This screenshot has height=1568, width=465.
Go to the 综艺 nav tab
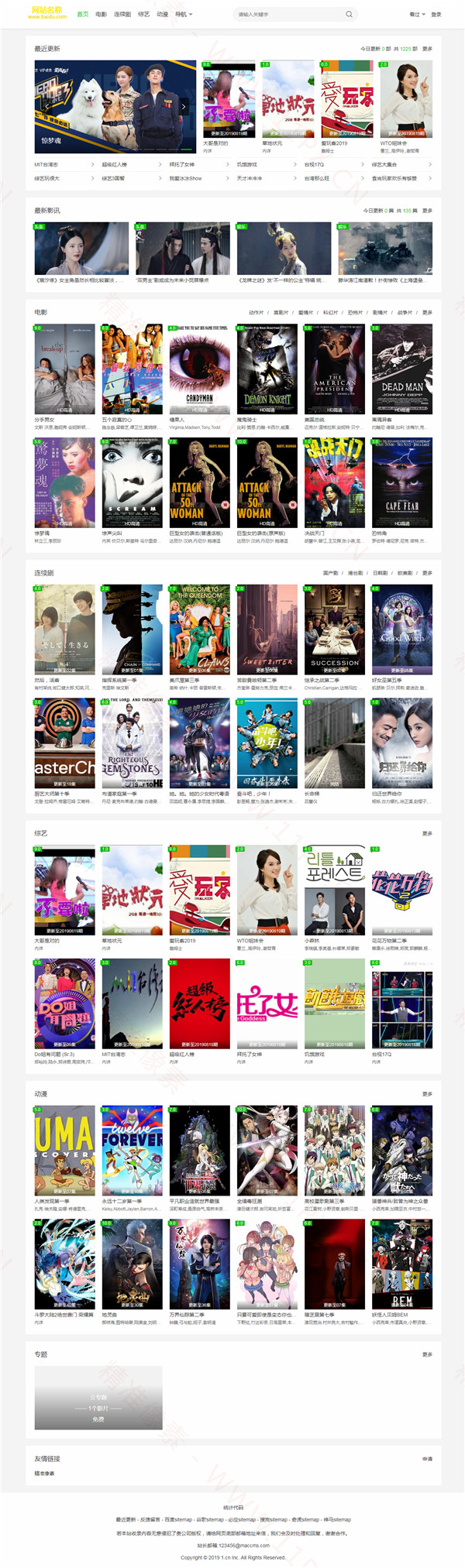(143, 14)
